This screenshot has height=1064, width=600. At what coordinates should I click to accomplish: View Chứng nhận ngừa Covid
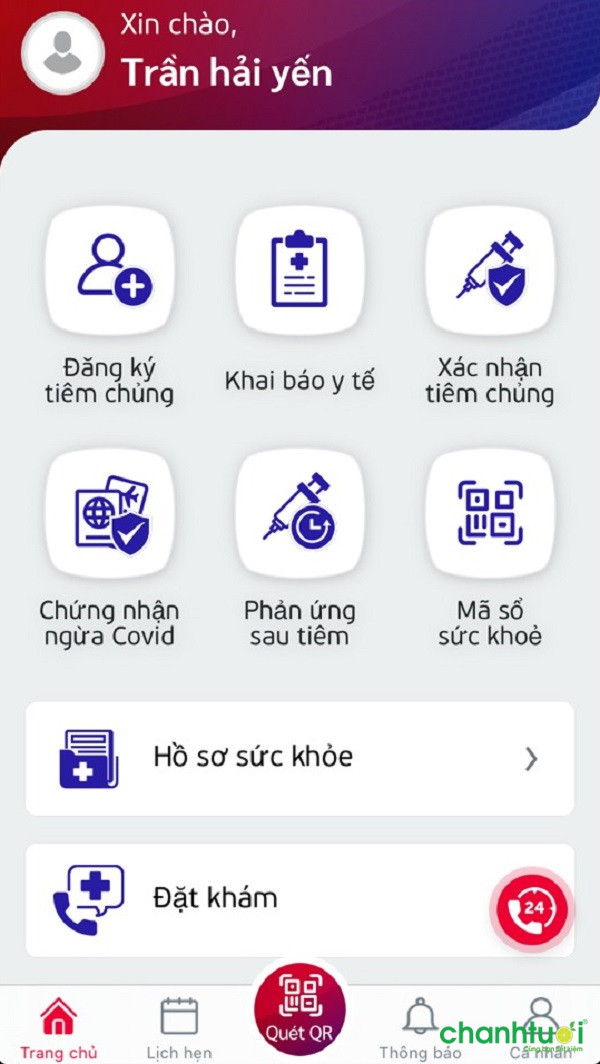[110, 513]
